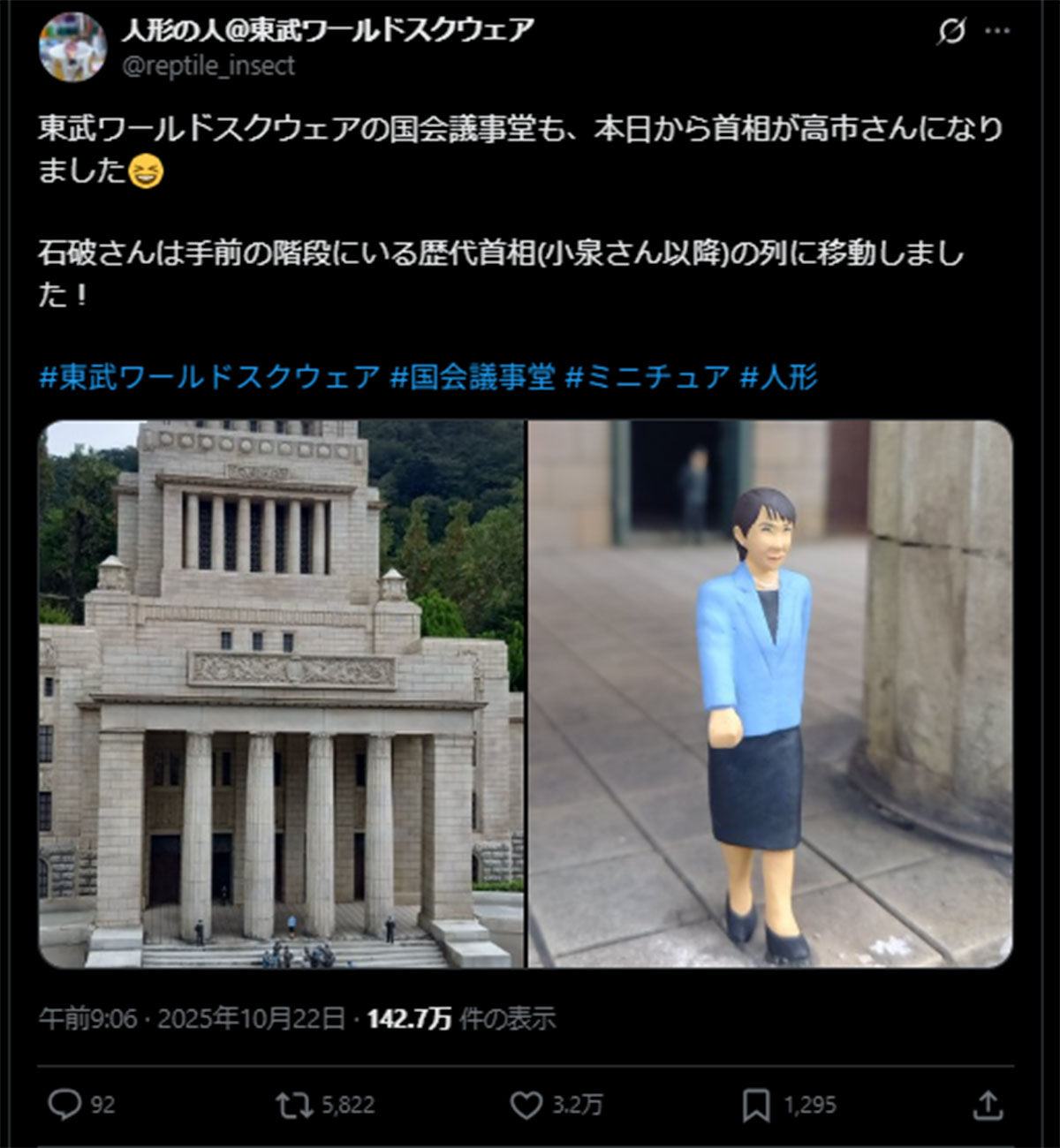Viewport: 1060px width, 1148px height.
Task: View the Diet Building miniature photo
Action: tap(282, 694)
